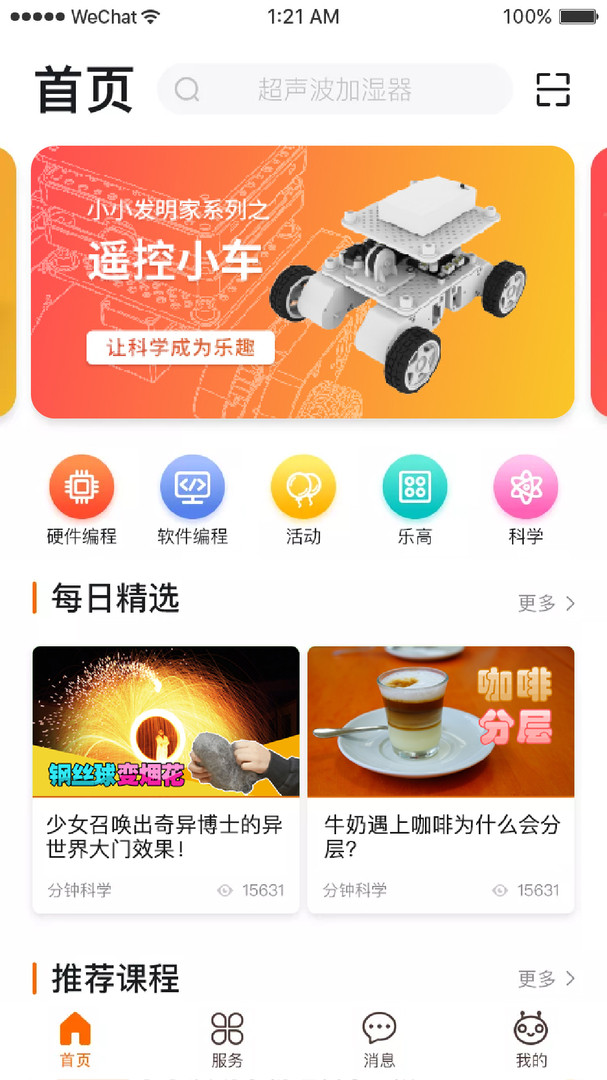Open the scan code icon
This screenshot has height=1080, width=607.
click(553, 90)
